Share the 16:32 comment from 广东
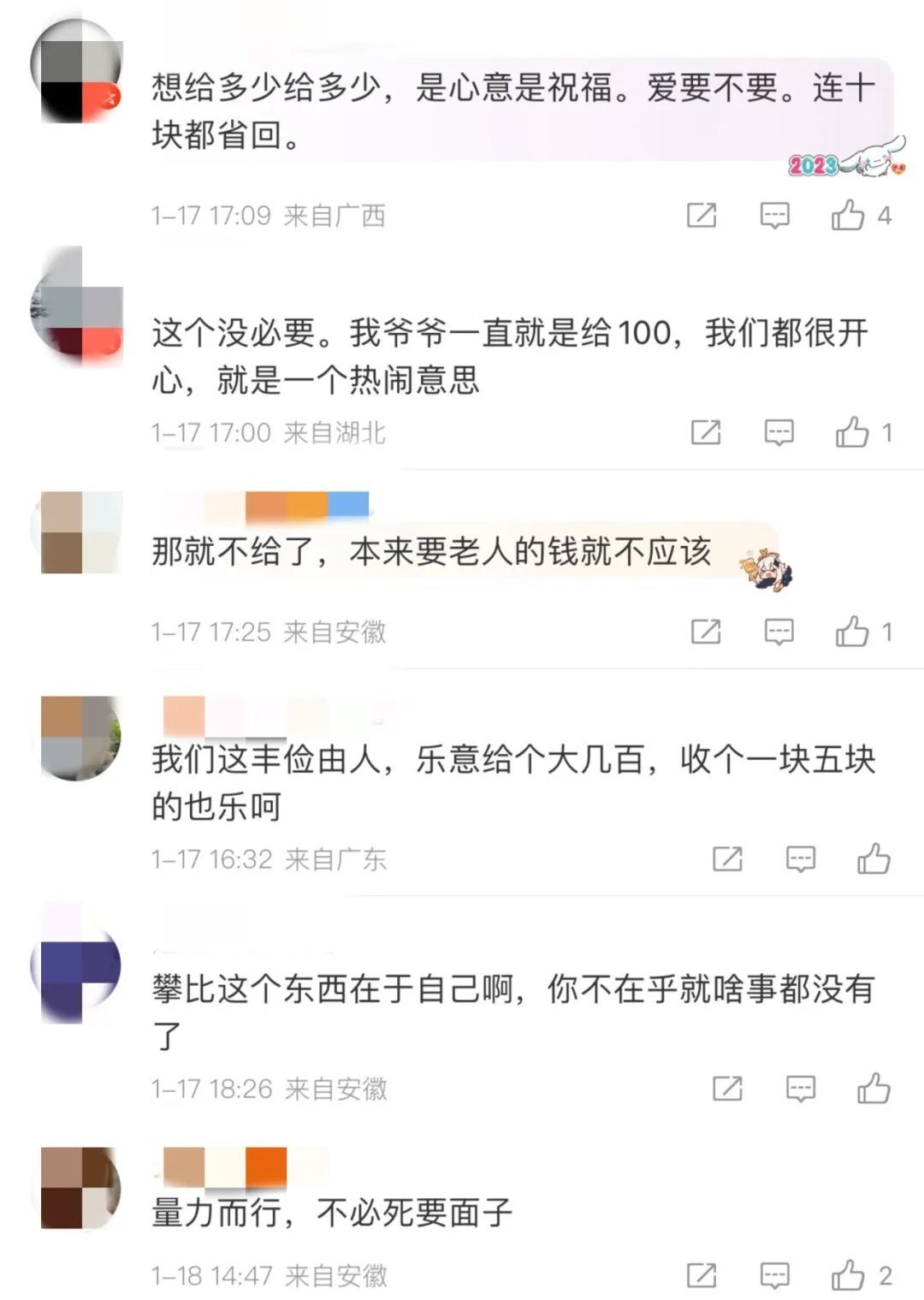924x1300 pixels. tap(727, 858)
